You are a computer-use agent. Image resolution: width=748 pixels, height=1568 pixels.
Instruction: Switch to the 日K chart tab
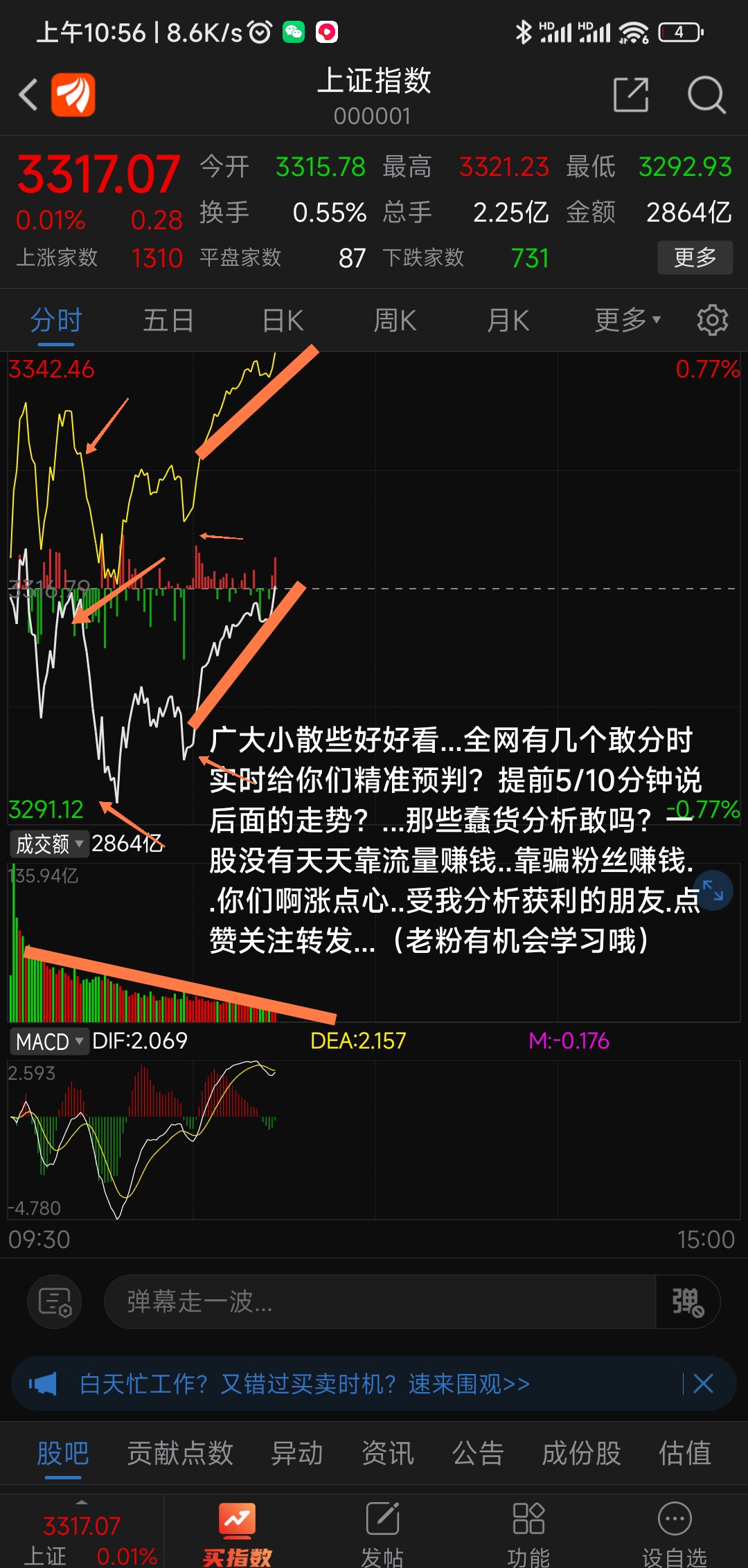click(x=283, y=321)
